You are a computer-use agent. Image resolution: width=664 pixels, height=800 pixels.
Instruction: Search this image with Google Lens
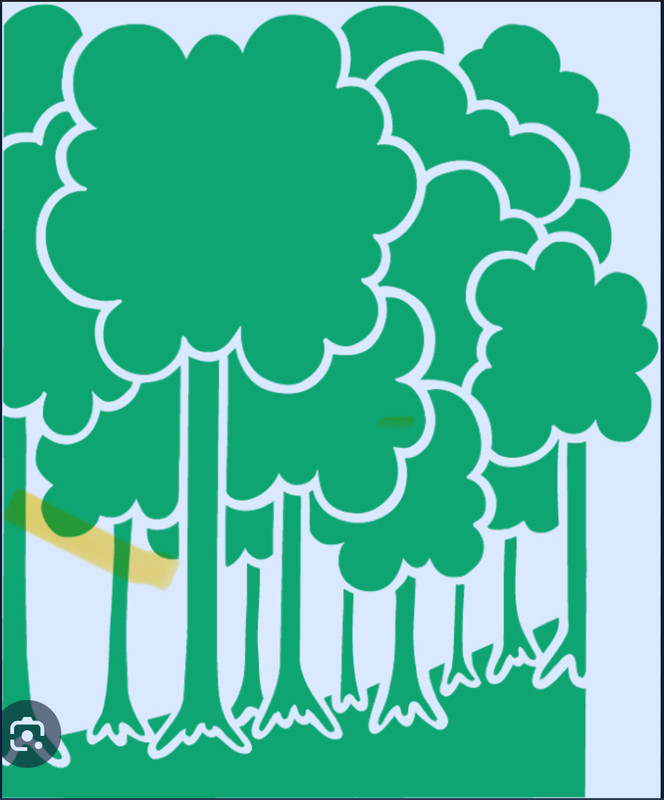coord(27,734)
